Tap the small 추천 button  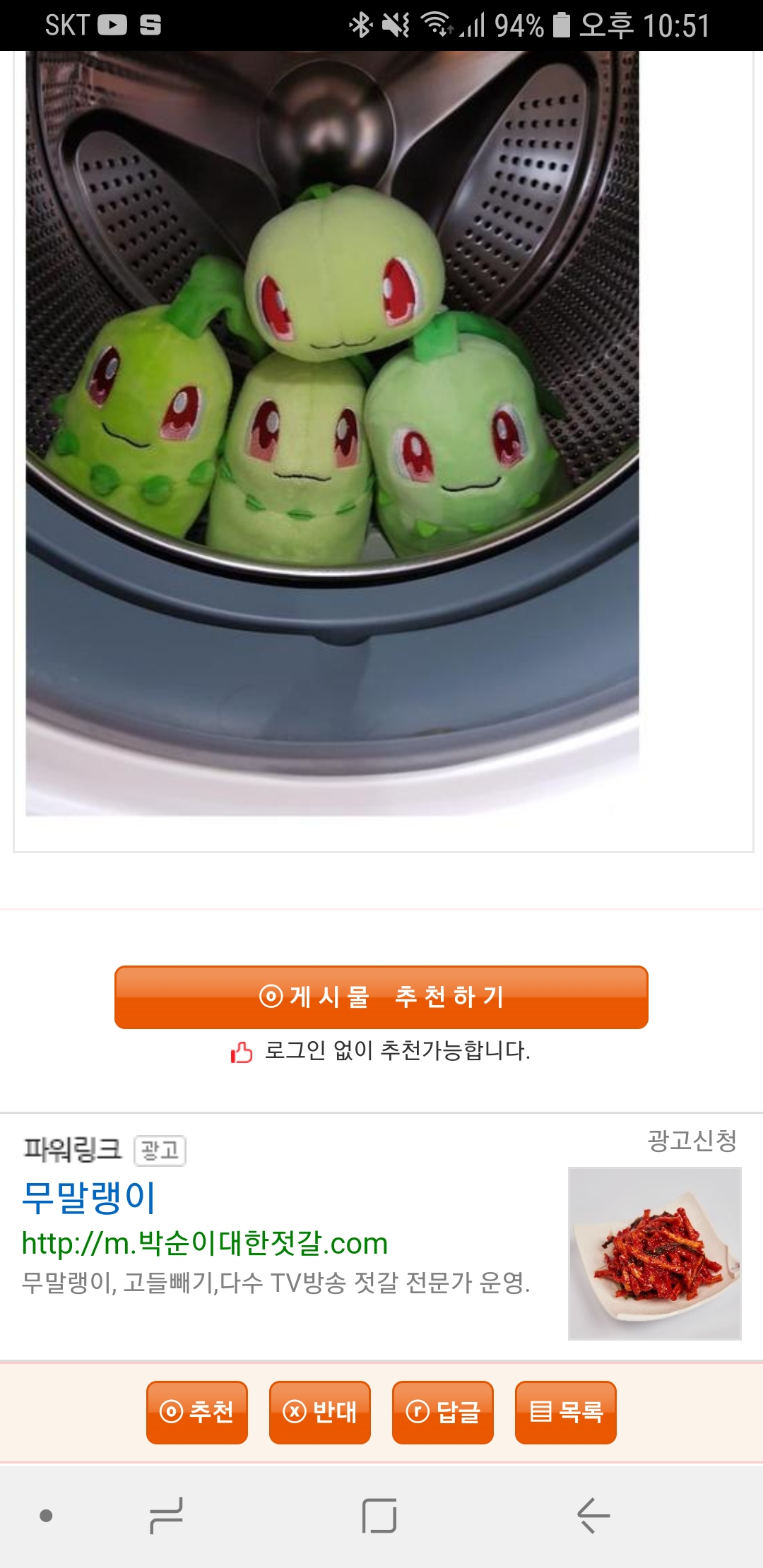(x=197, y=1412)
